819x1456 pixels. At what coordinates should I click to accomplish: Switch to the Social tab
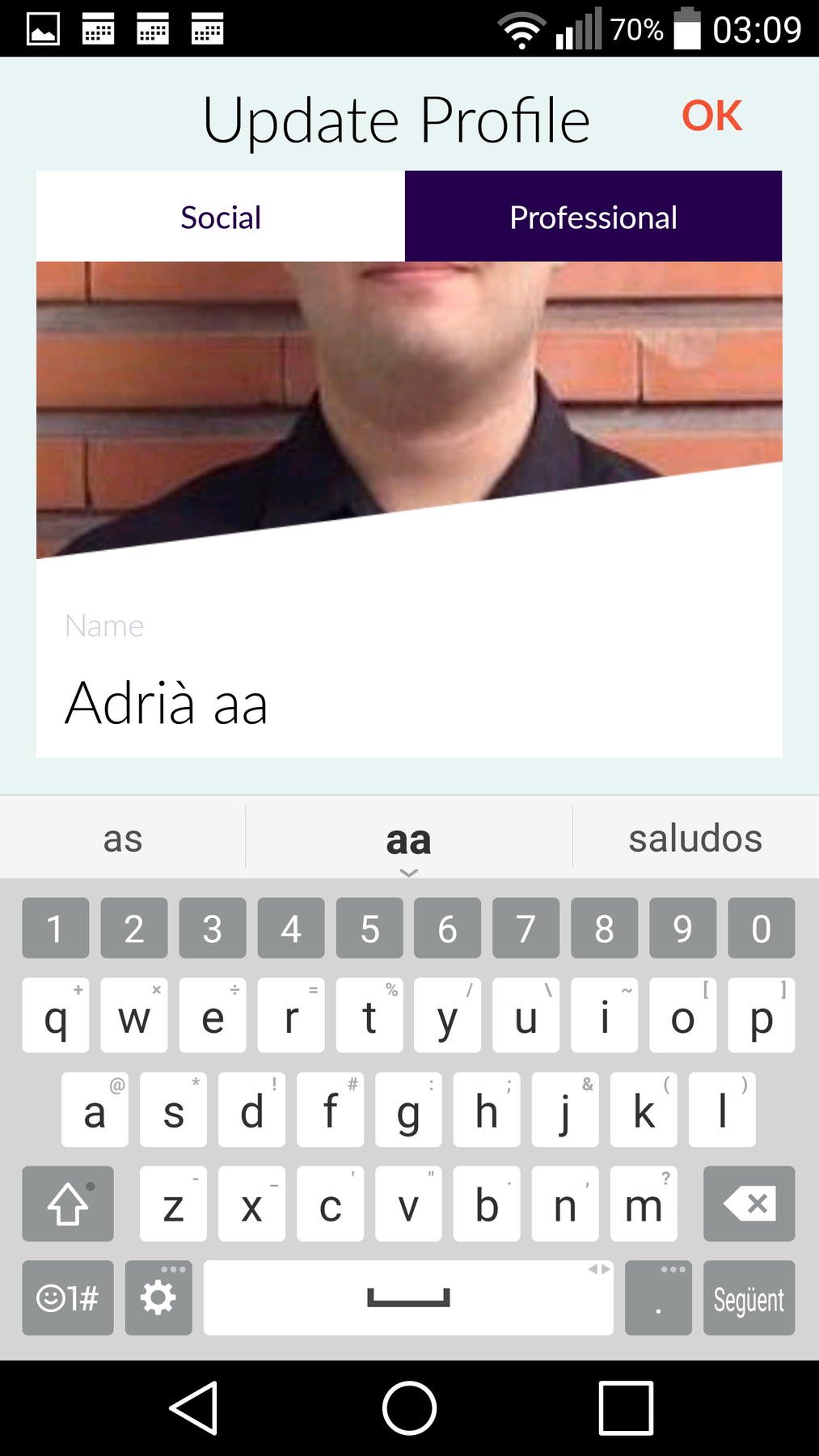[221, 216]
